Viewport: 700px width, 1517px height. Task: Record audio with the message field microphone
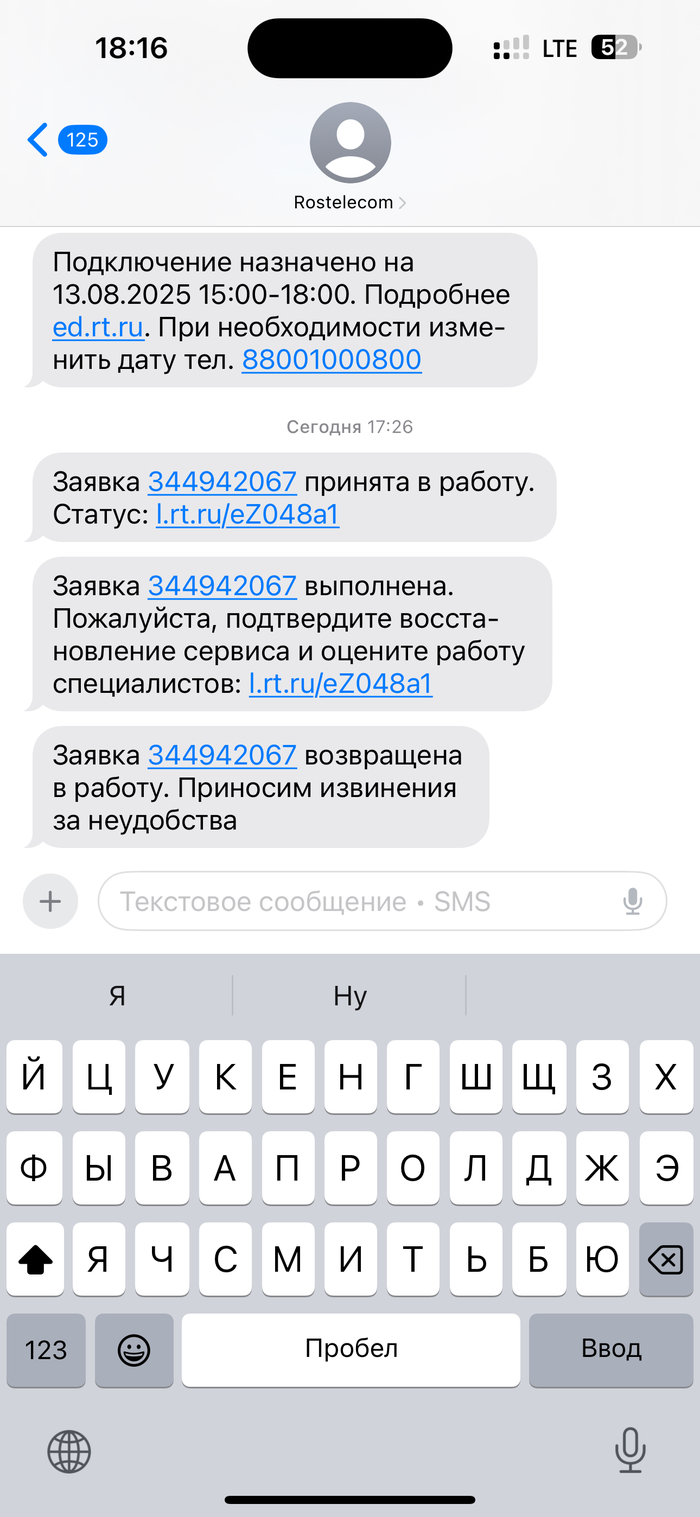pyautogui.click(x=632, y=902)
